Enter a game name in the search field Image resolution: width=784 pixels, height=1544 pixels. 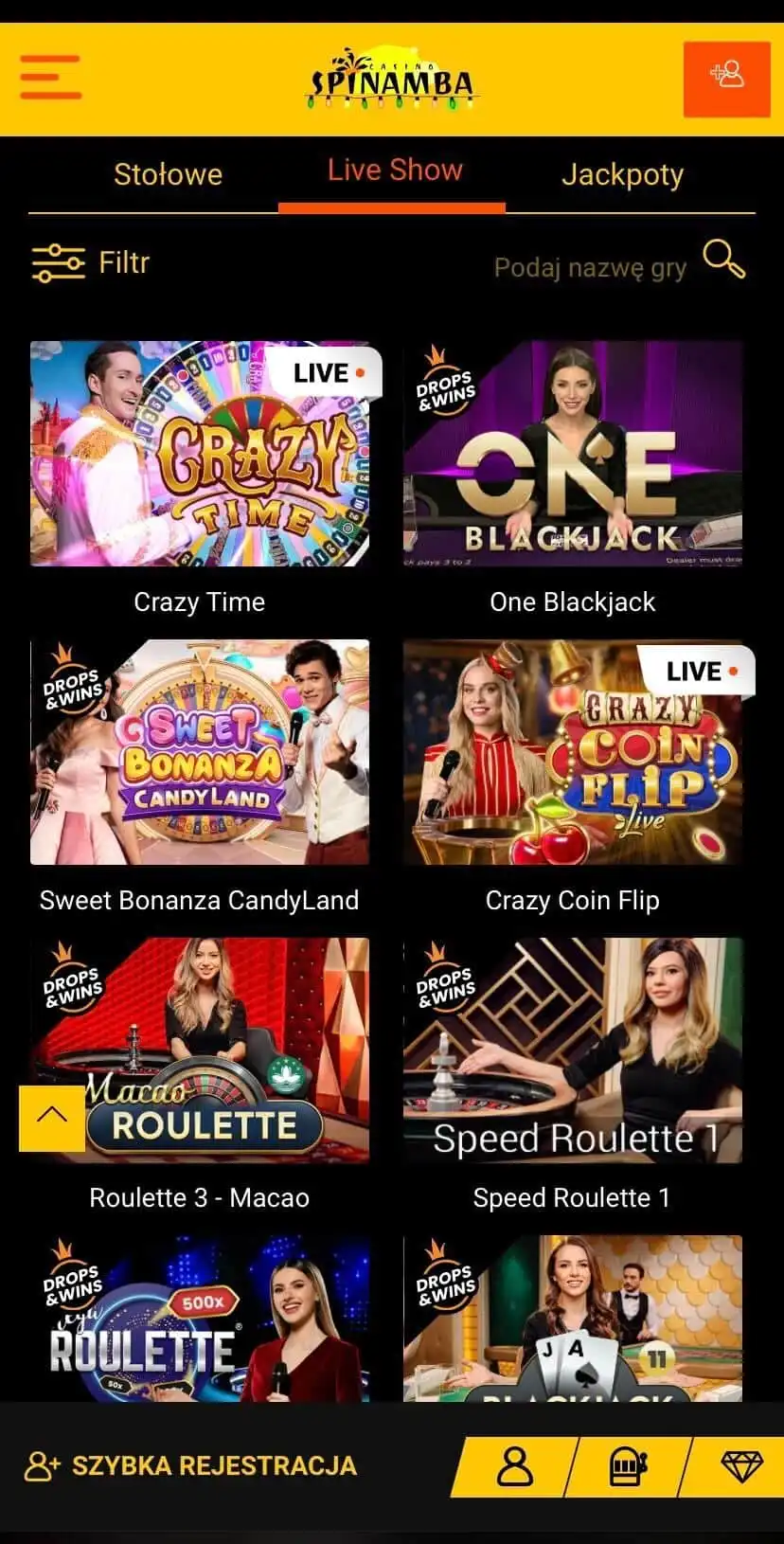(589, 268)
